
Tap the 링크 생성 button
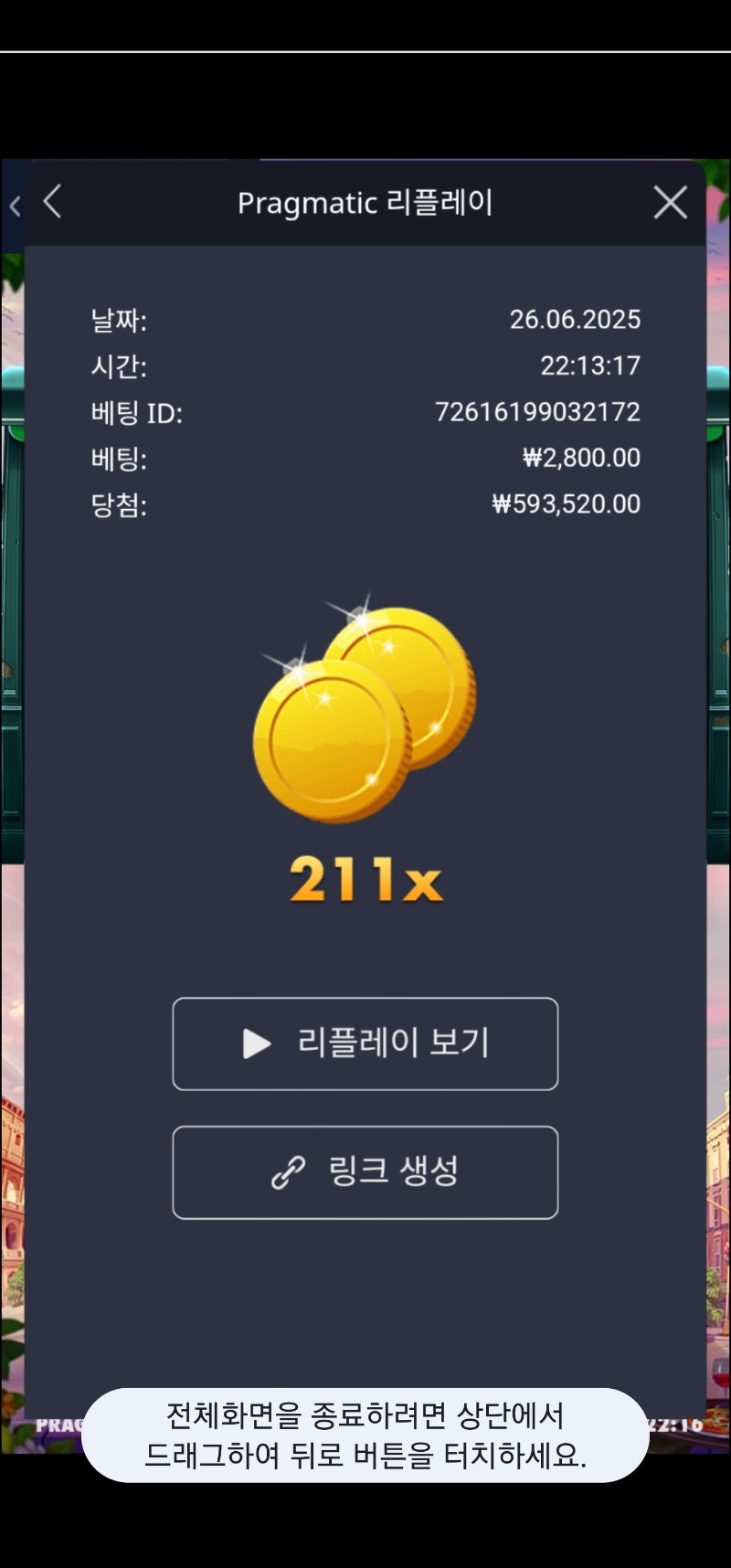tap(365, 1171)
